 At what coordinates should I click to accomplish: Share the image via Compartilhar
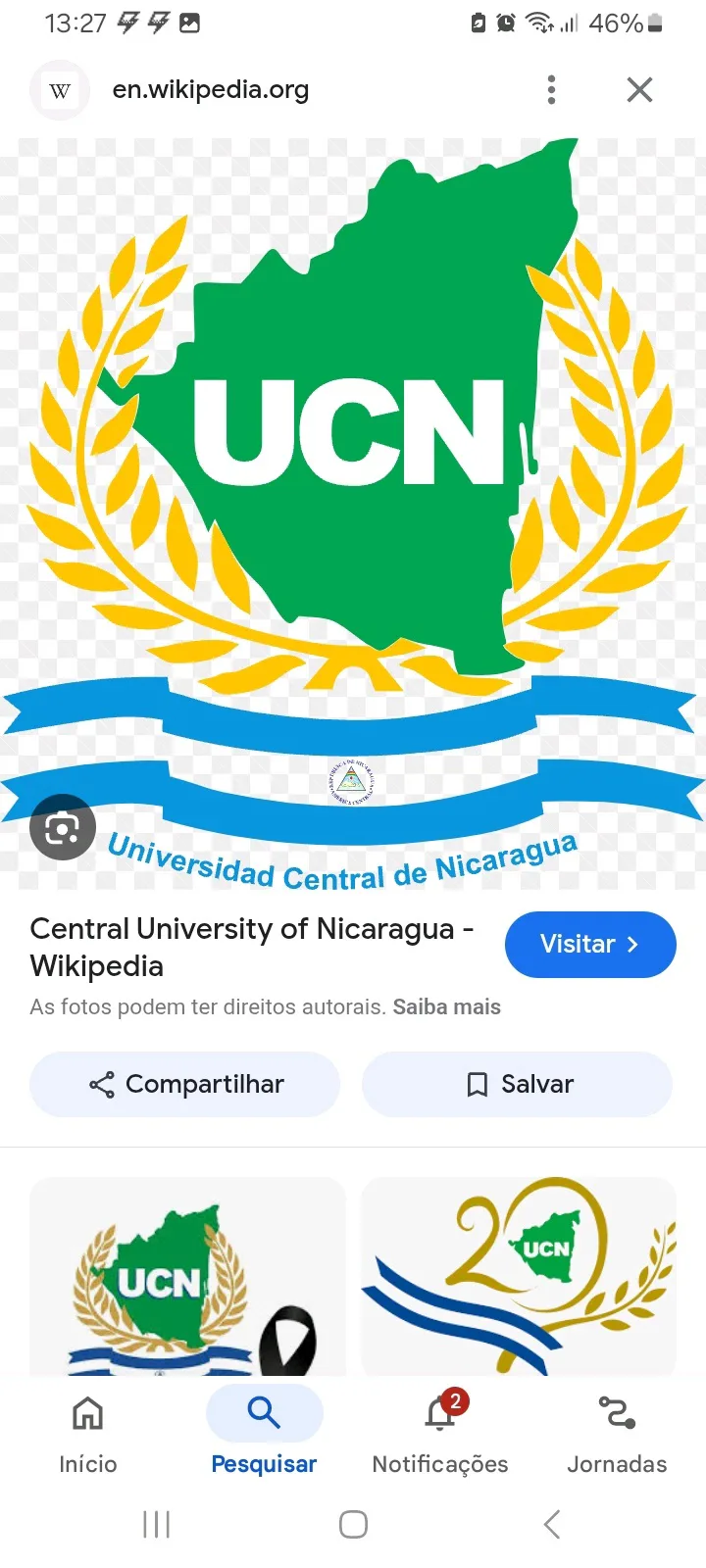[184, 1084]
